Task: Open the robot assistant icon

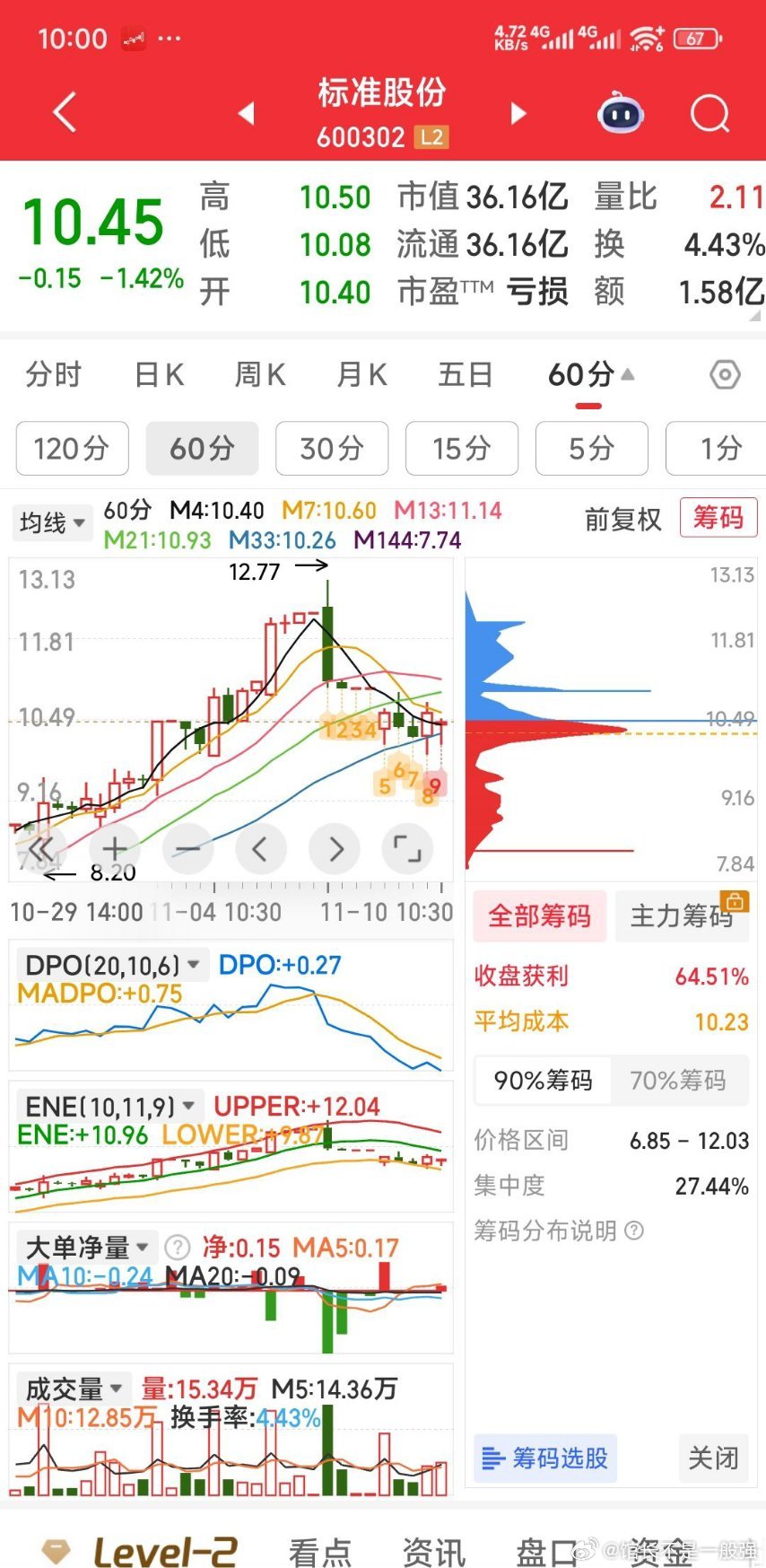Action: [621, 114]
